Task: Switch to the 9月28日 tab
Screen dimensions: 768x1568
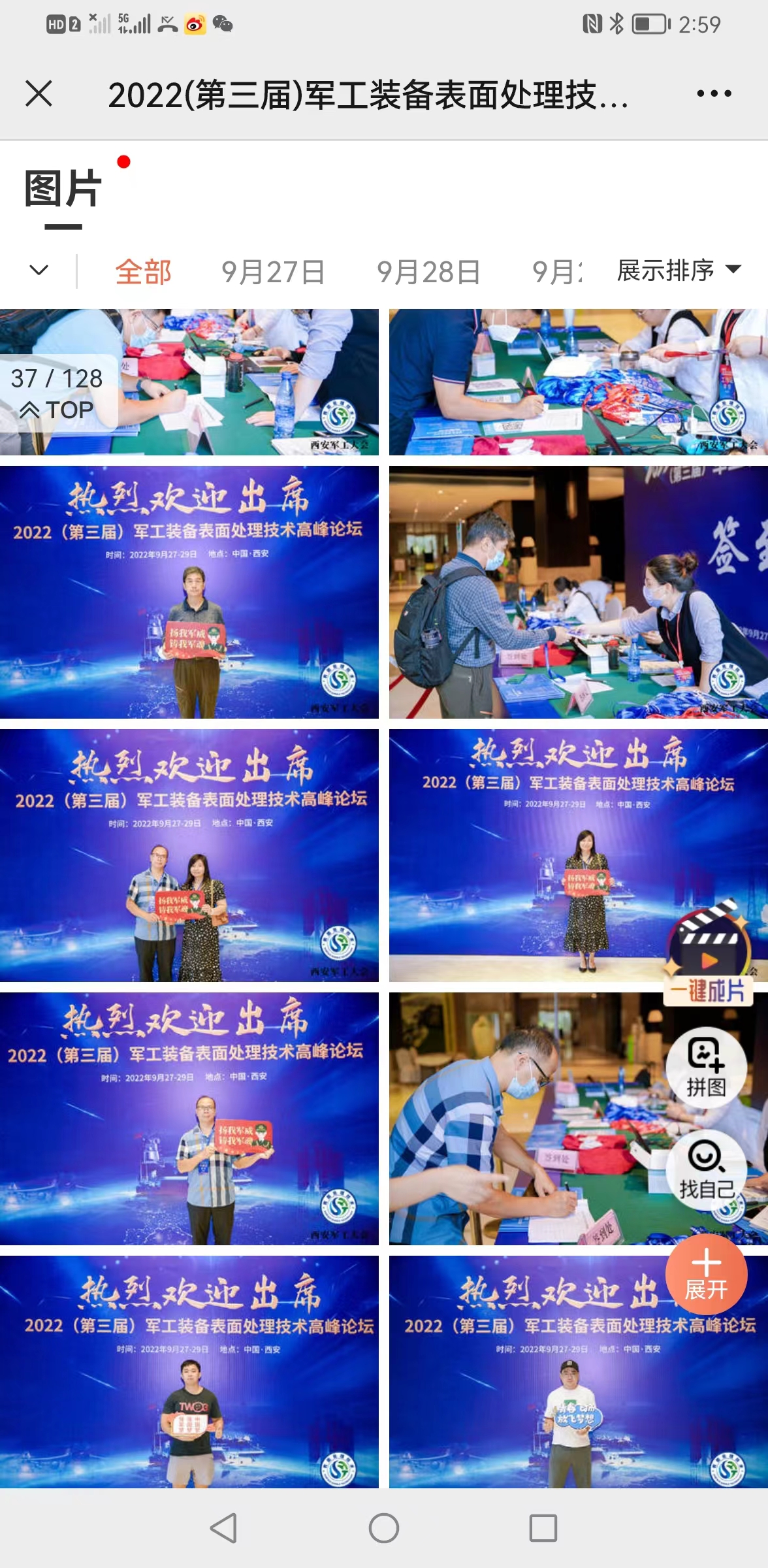Action: pyautogui.click(x=428, y=271)
